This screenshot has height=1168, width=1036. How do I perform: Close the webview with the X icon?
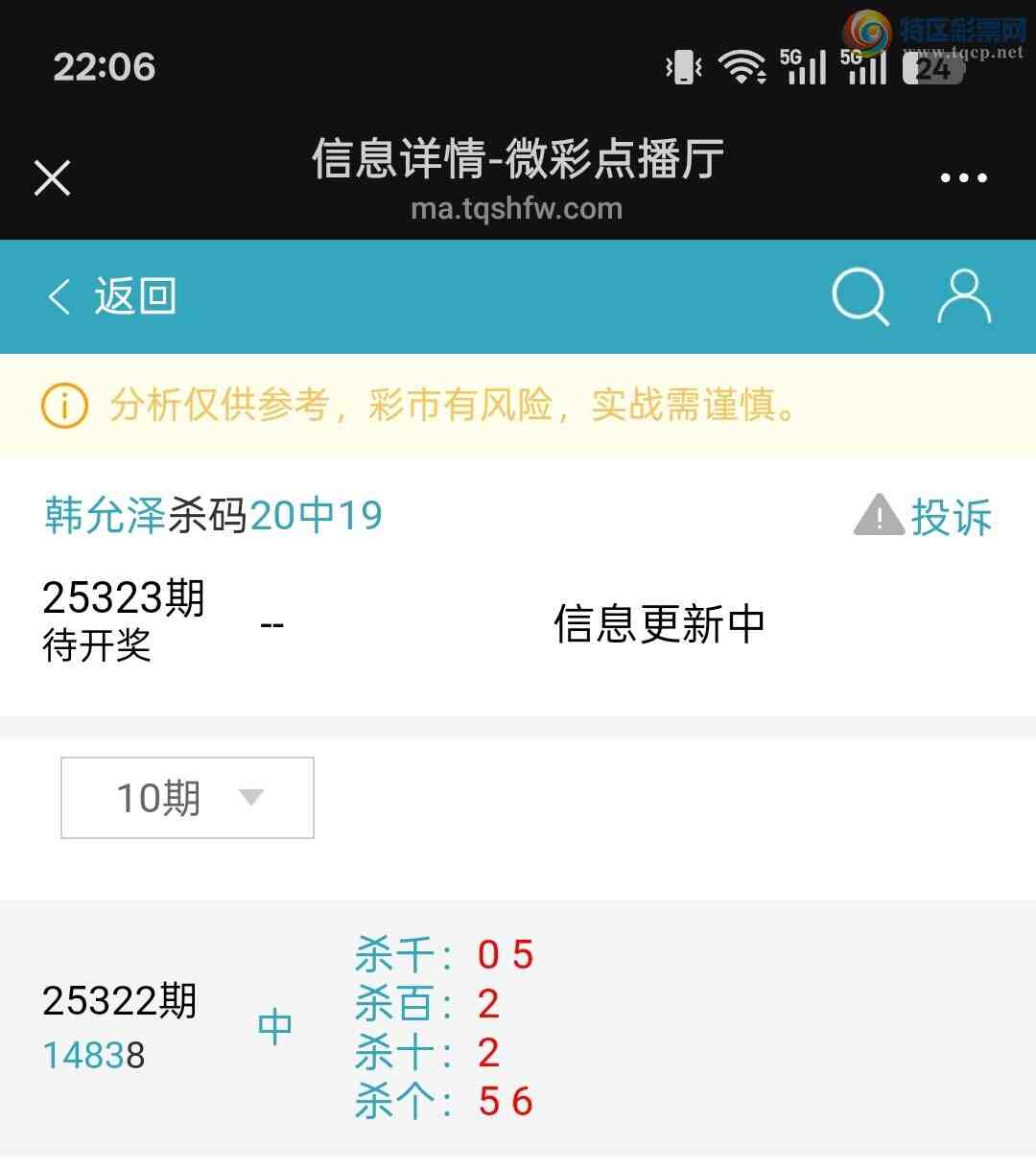(x=53, y=177)
